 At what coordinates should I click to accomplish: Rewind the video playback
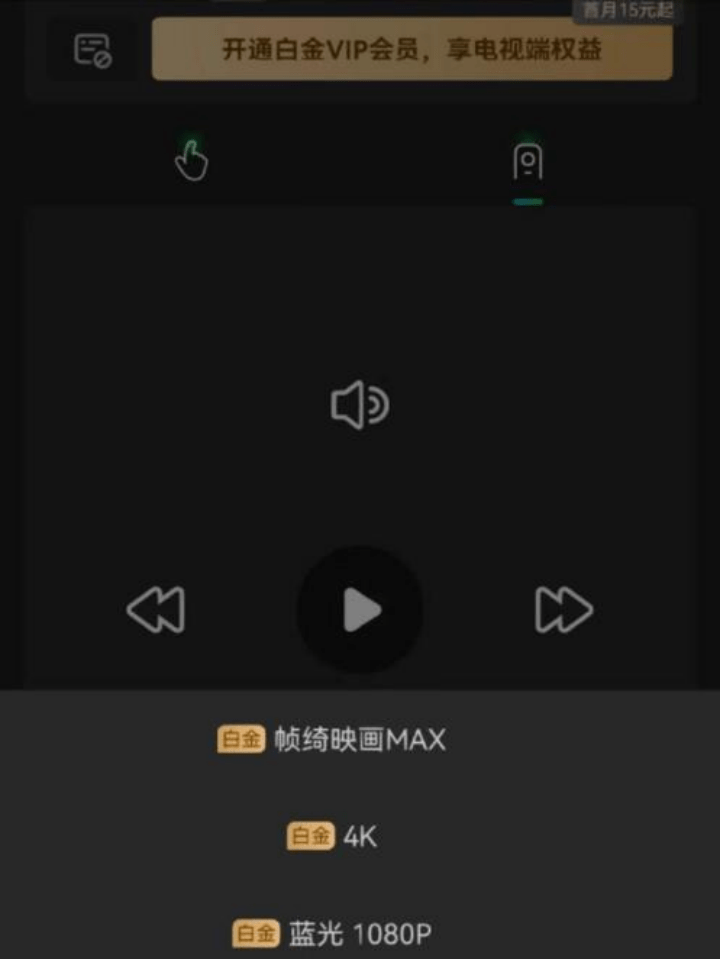pyautogui.click(x=156, y=610)
